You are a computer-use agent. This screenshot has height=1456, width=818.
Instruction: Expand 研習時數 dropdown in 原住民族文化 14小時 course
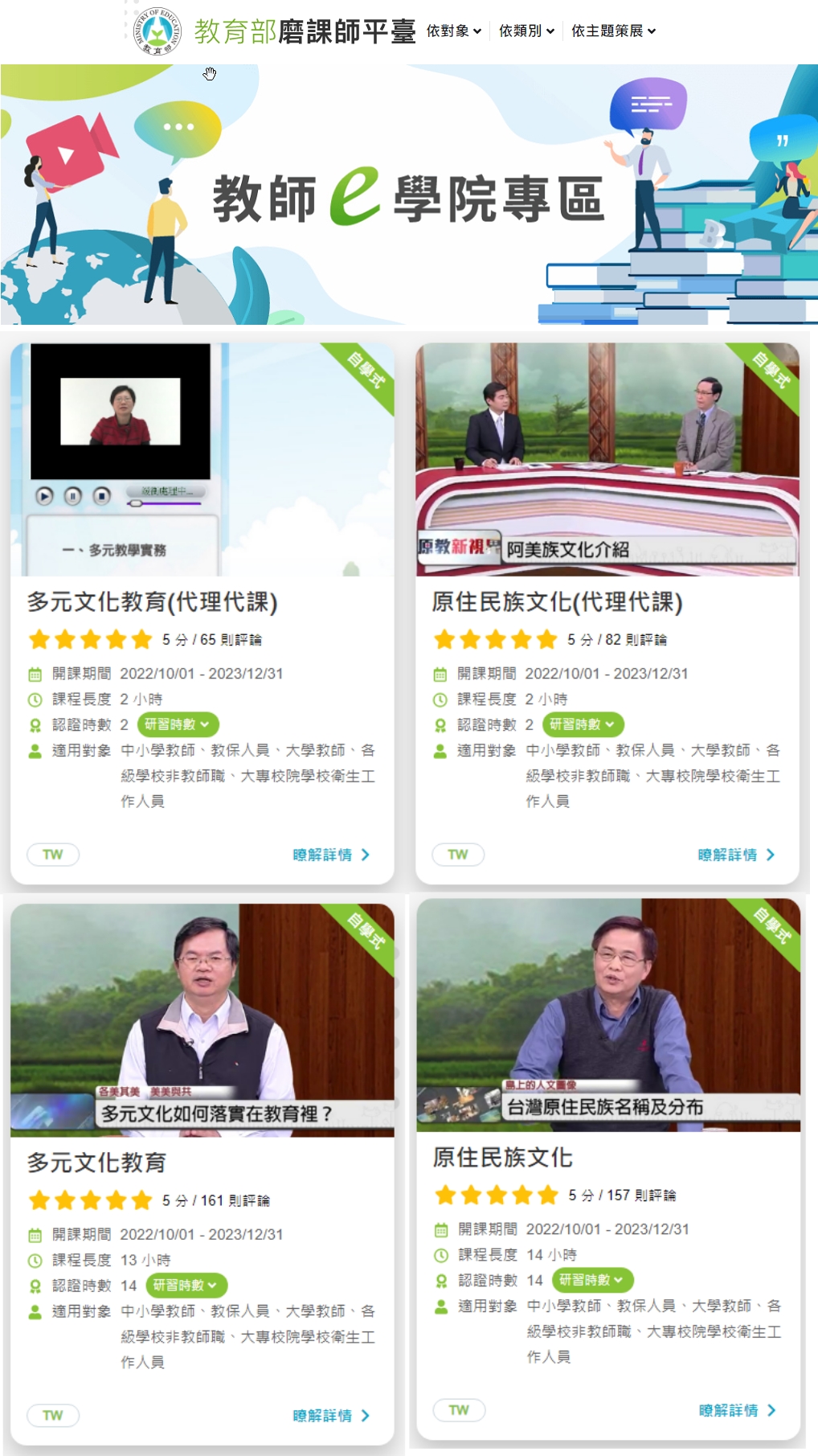pos(592,1280)
